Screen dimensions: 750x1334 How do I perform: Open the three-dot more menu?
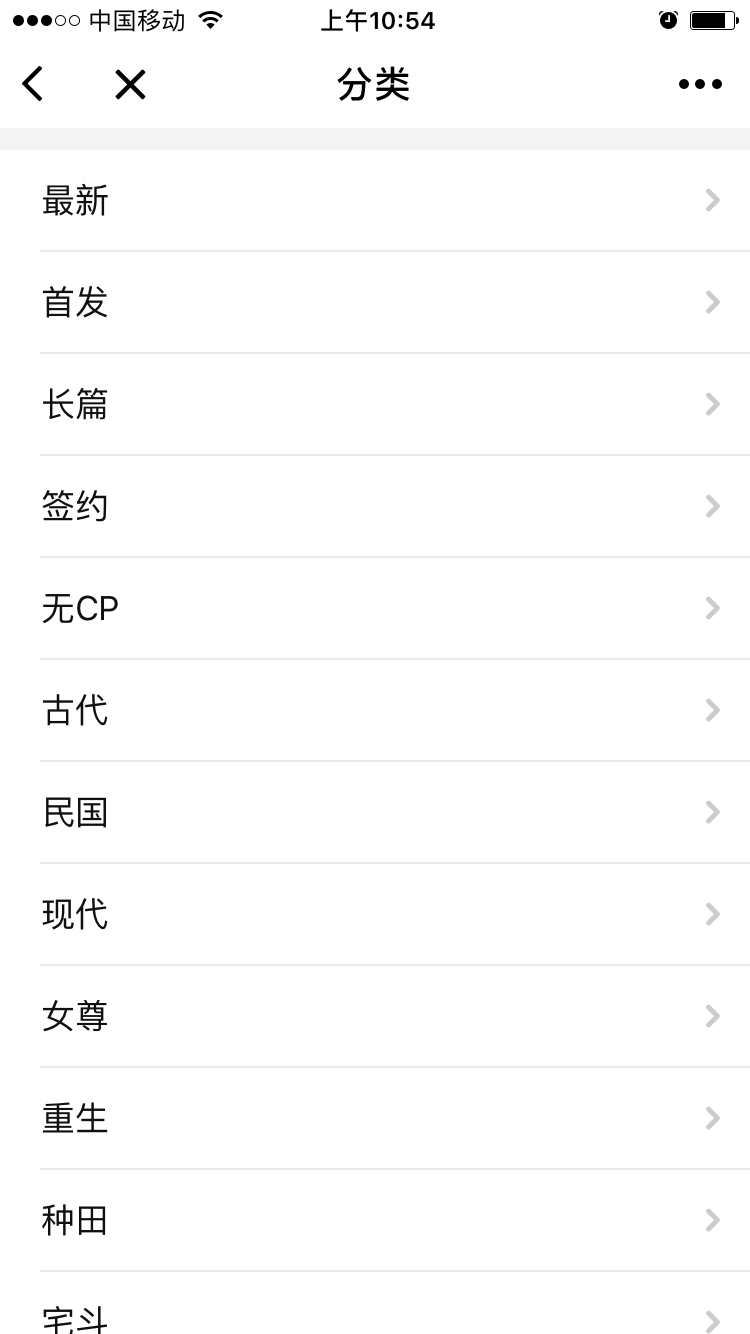point(700,85)
